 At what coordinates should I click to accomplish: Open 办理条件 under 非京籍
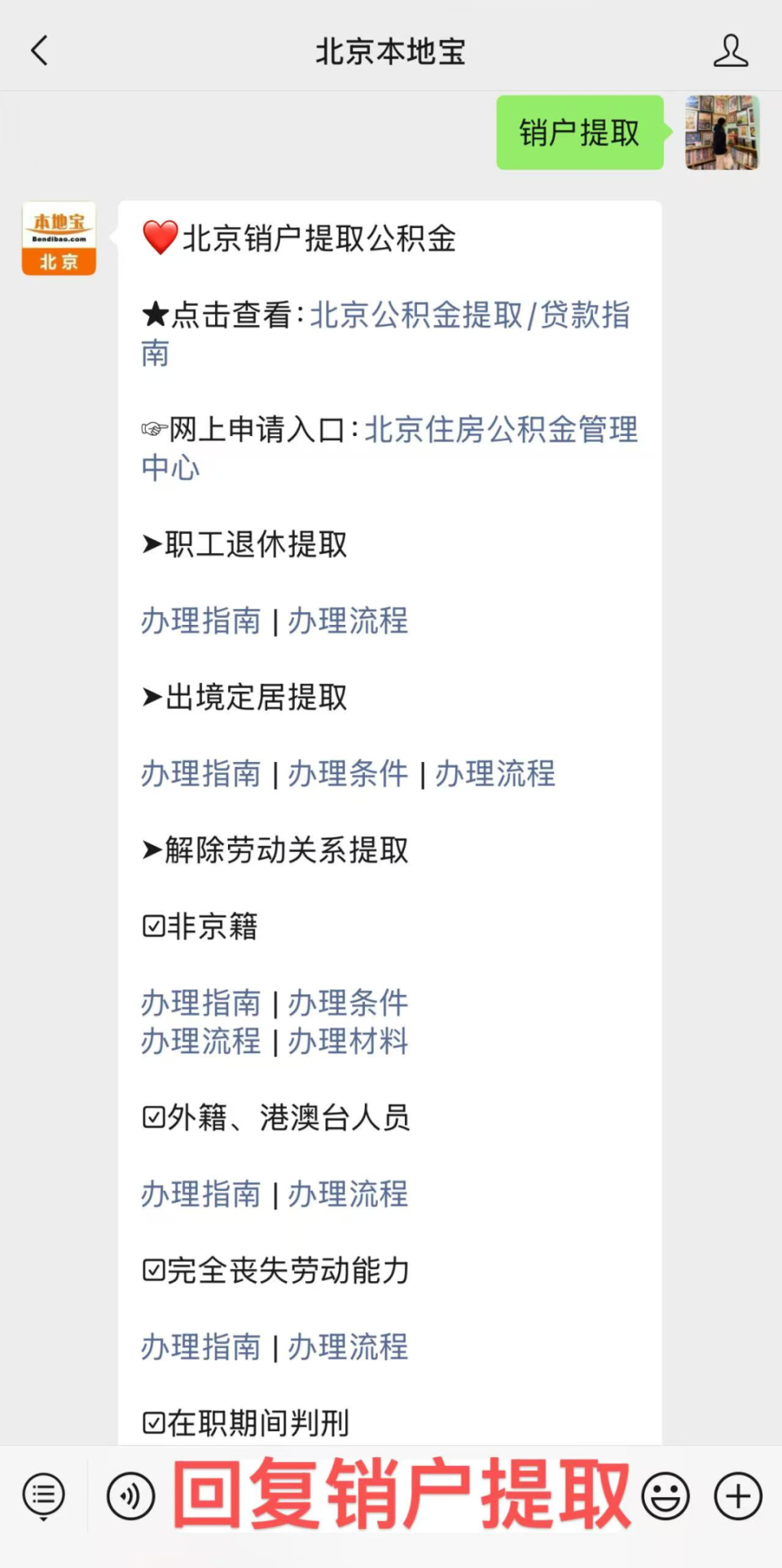click(348, 1002)
